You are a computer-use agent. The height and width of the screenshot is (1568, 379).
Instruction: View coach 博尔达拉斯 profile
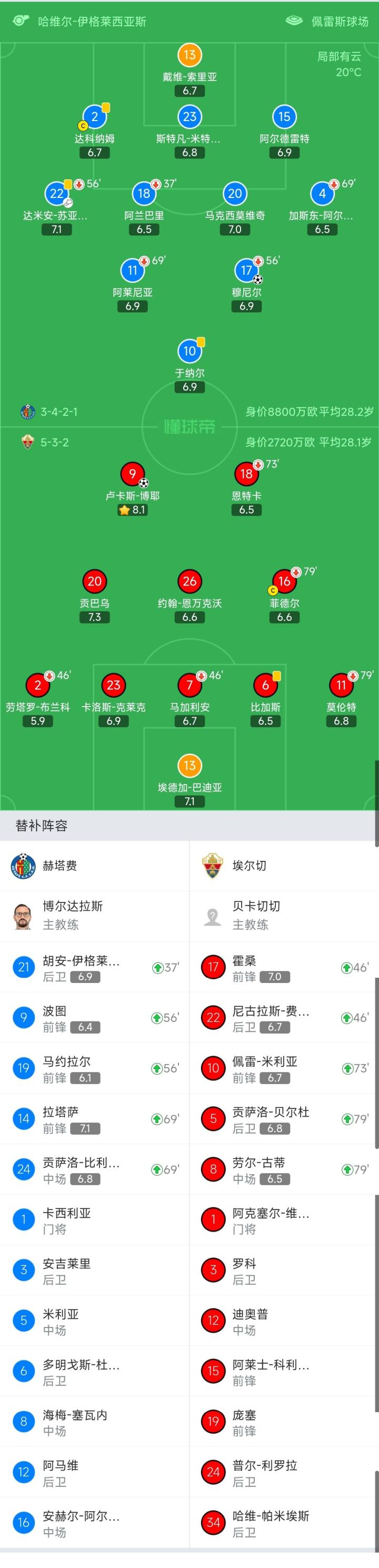point(94,916)
